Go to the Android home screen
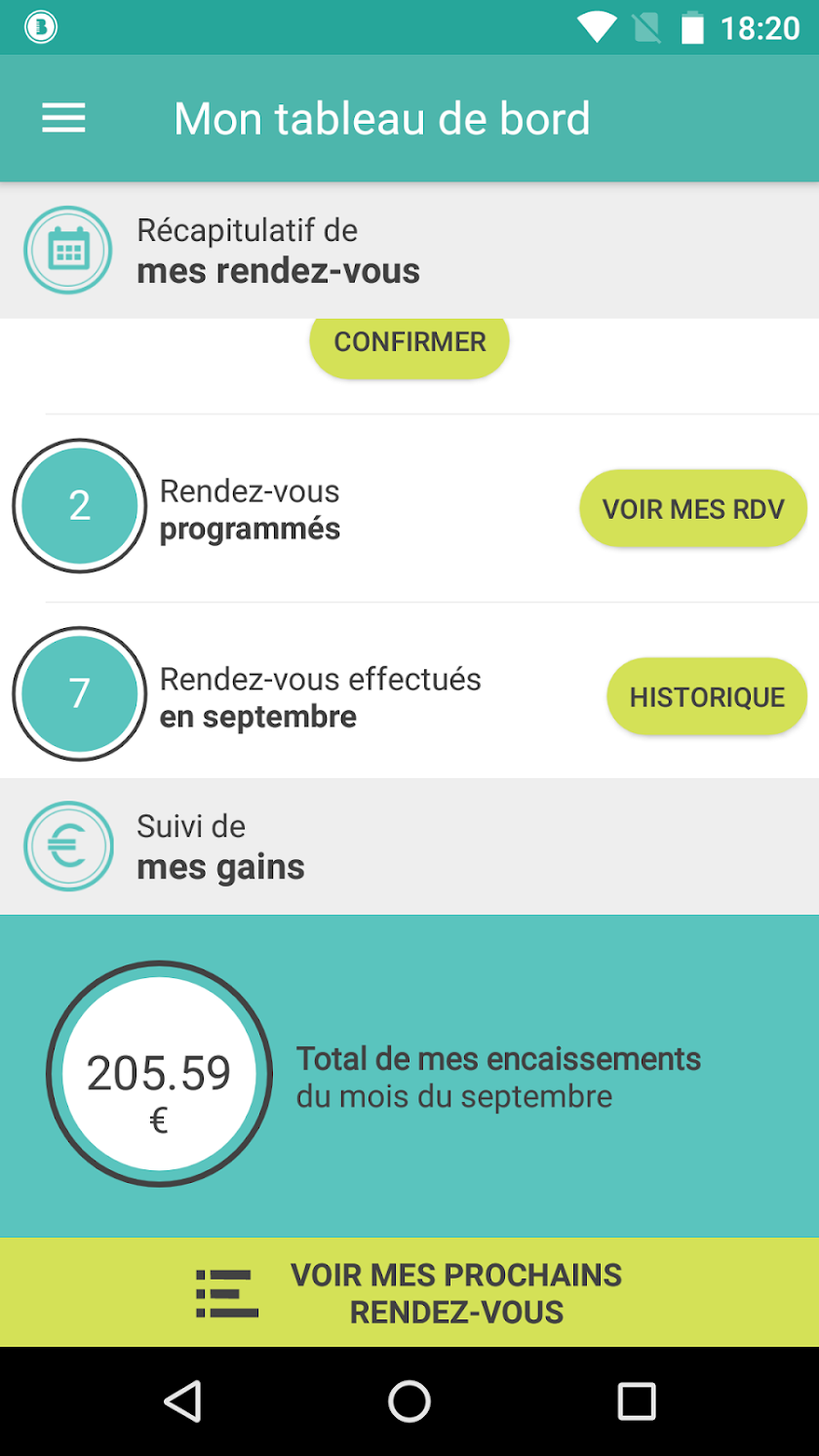Image resolution: width=819 pixels, height=1456 pixels. point(409,1401)
